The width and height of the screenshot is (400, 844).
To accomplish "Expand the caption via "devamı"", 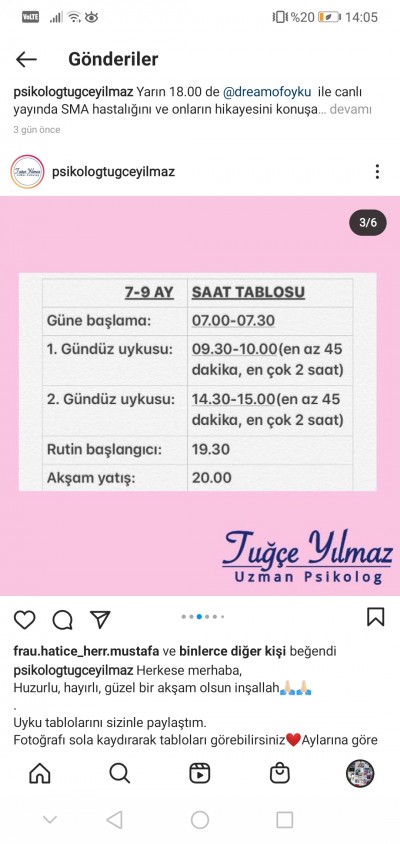I will tap(350, 110).
